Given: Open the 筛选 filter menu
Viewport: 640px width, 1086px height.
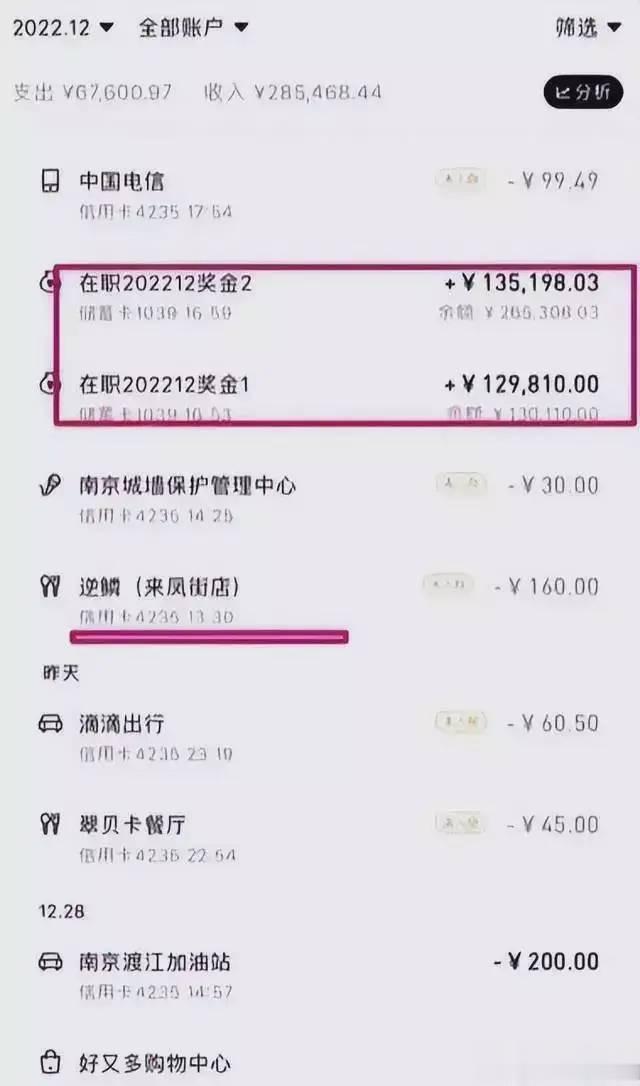Looking at the screenshot, I should [x=588, y=27].
